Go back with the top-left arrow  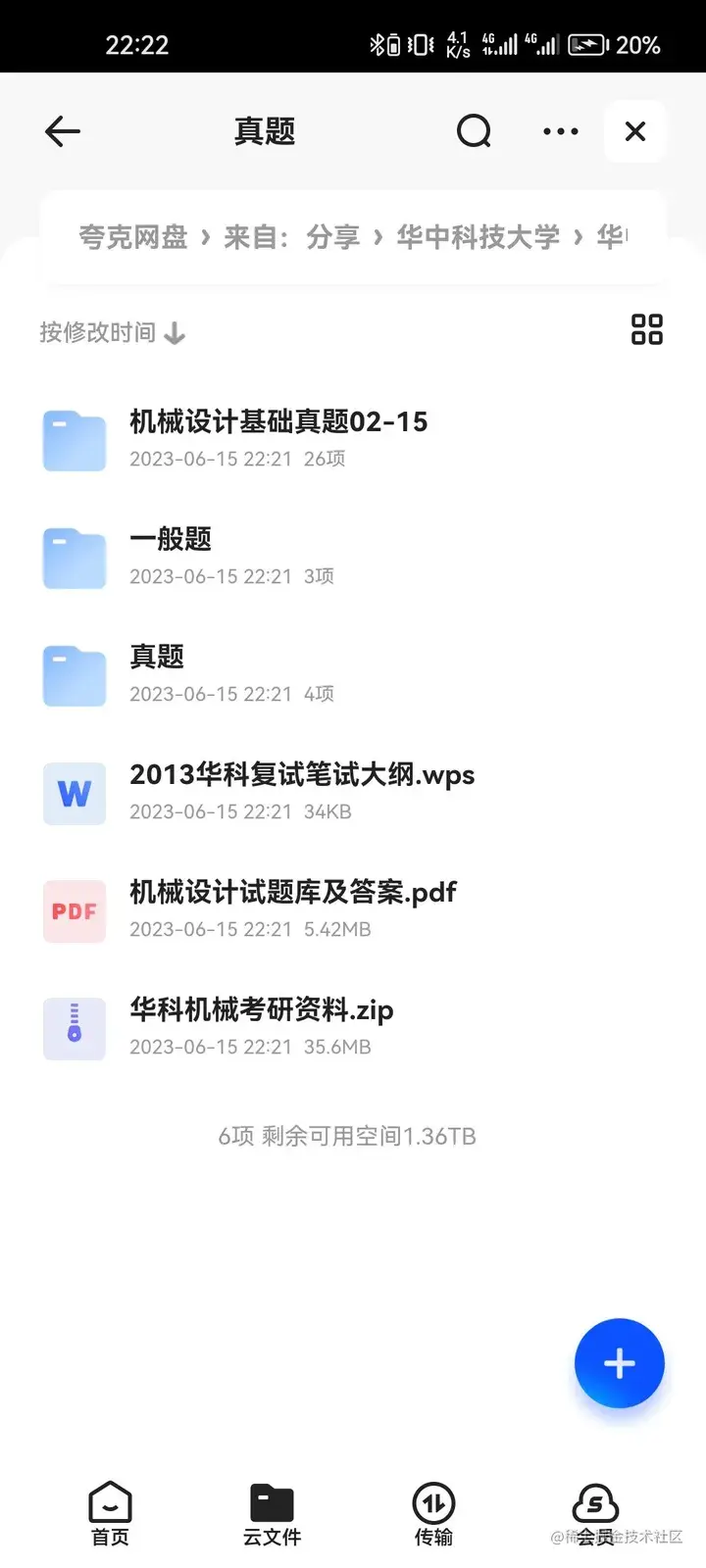click(63, 131)
